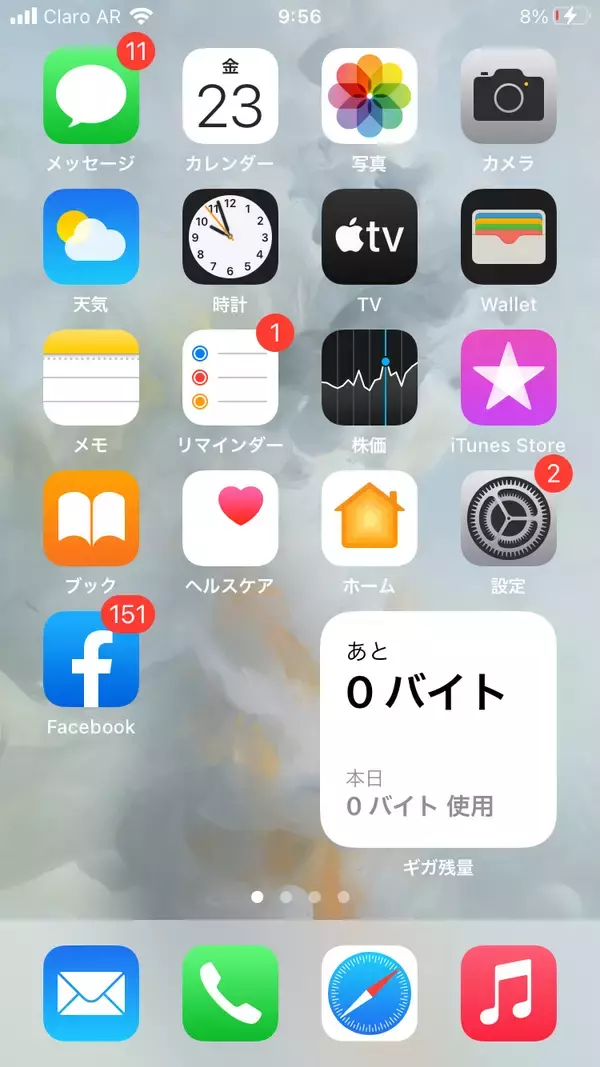Open the メモ app
This screenshot has height=1067, width=600.
click(x=91, y=378)
